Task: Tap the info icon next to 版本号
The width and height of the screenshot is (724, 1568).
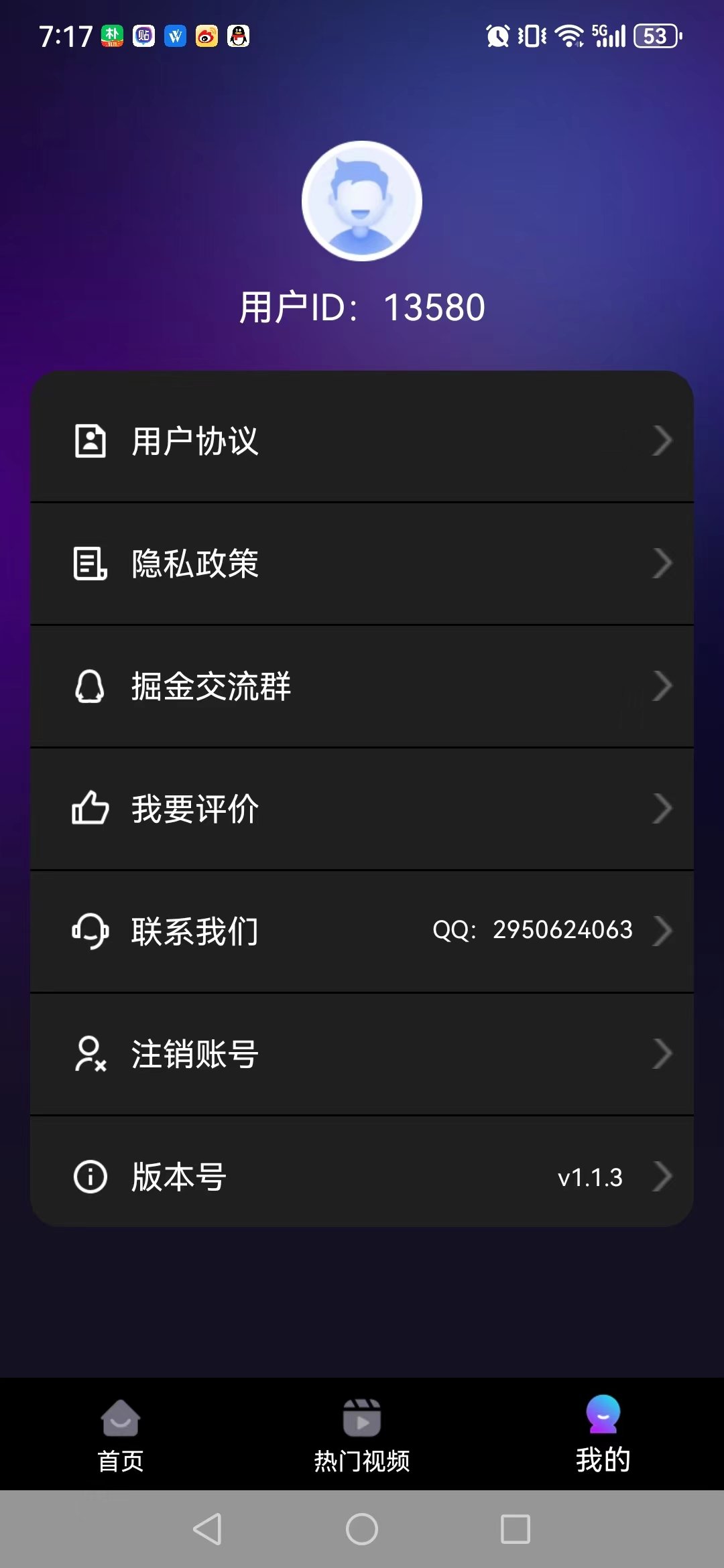Action: (91, 1176)
